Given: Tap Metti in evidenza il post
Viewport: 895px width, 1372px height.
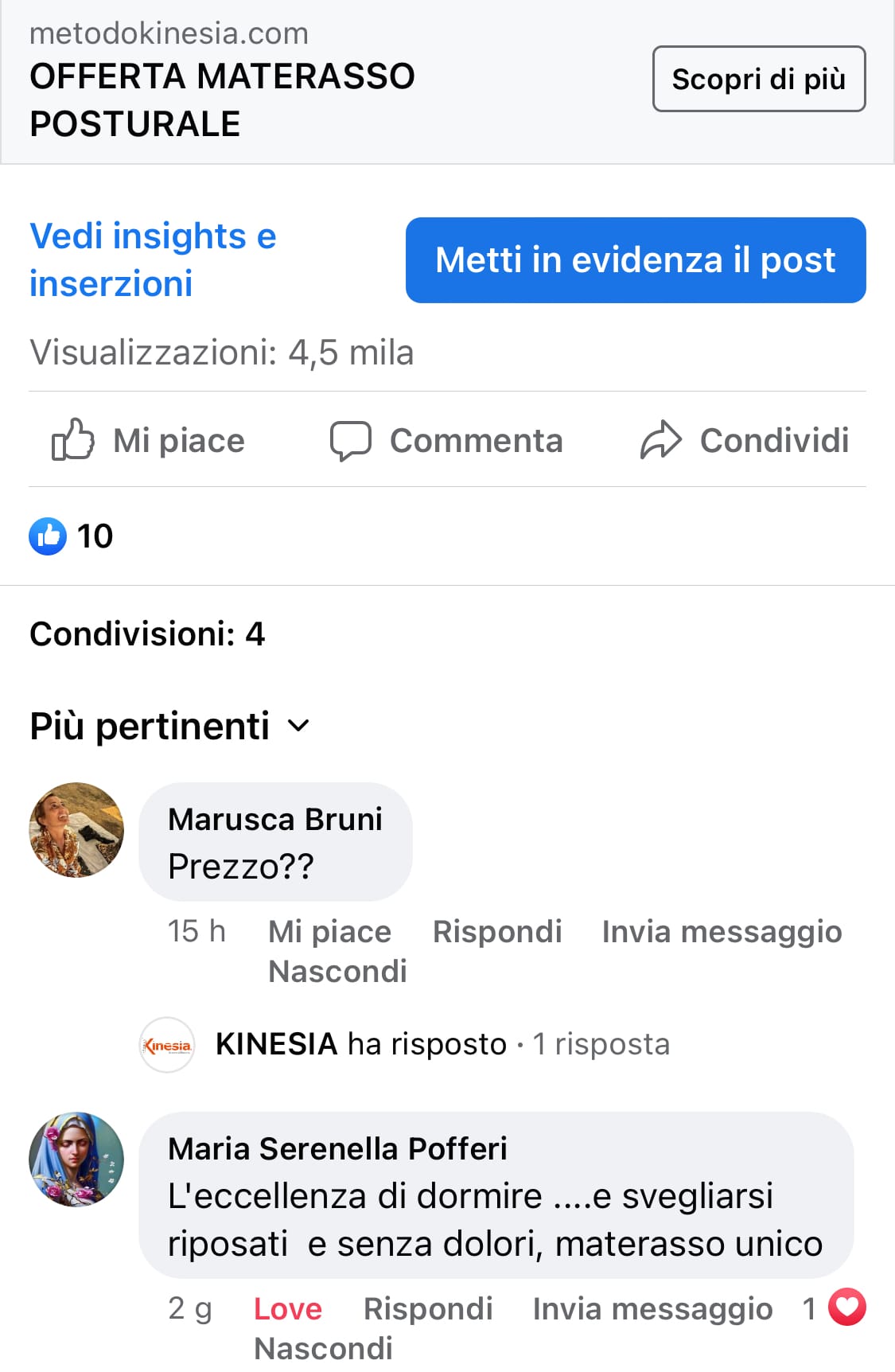Looking at the screenshot, I should tap(635, 260).
